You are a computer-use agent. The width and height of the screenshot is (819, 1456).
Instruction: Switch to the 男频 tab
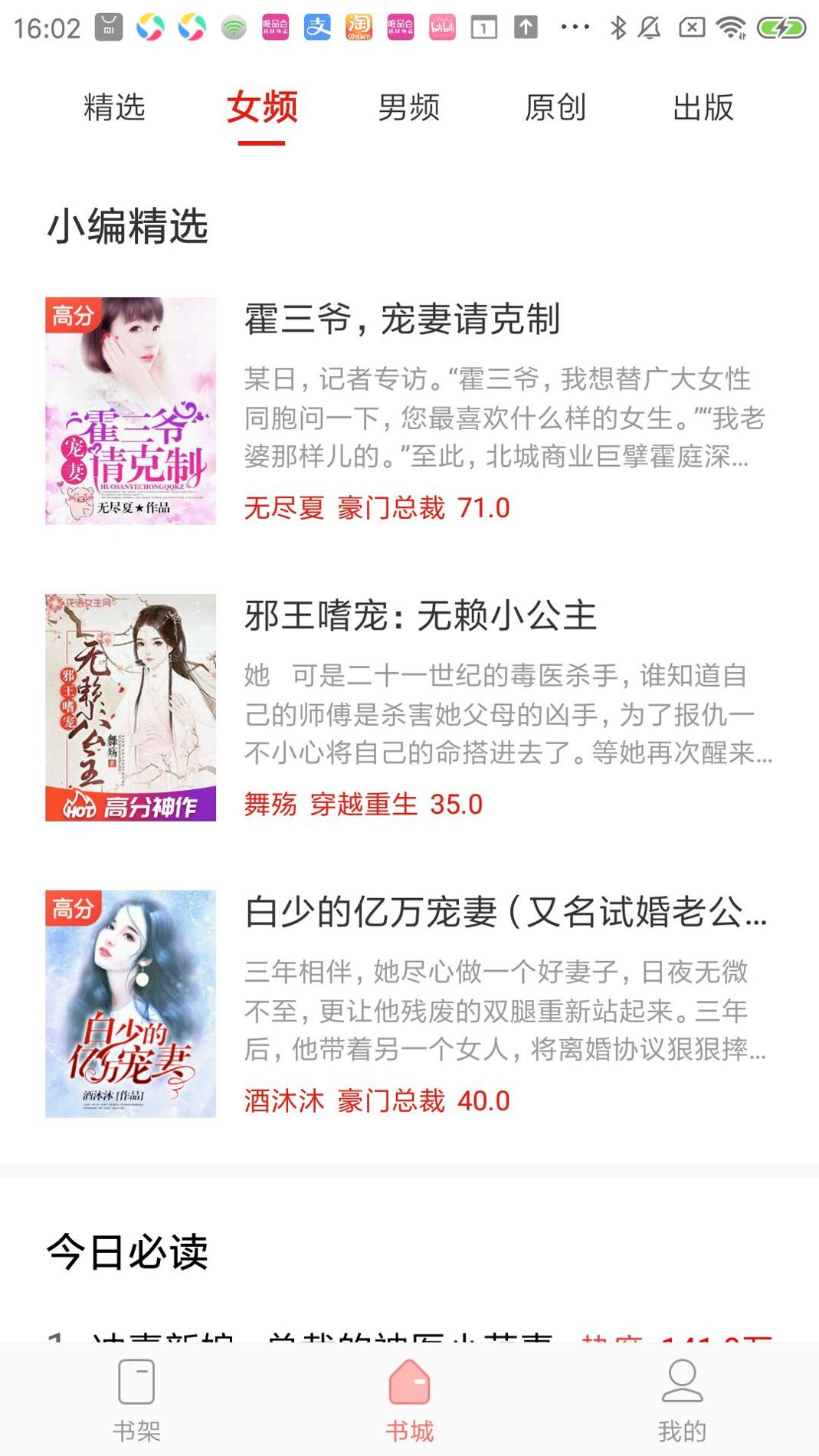(407, 109)
